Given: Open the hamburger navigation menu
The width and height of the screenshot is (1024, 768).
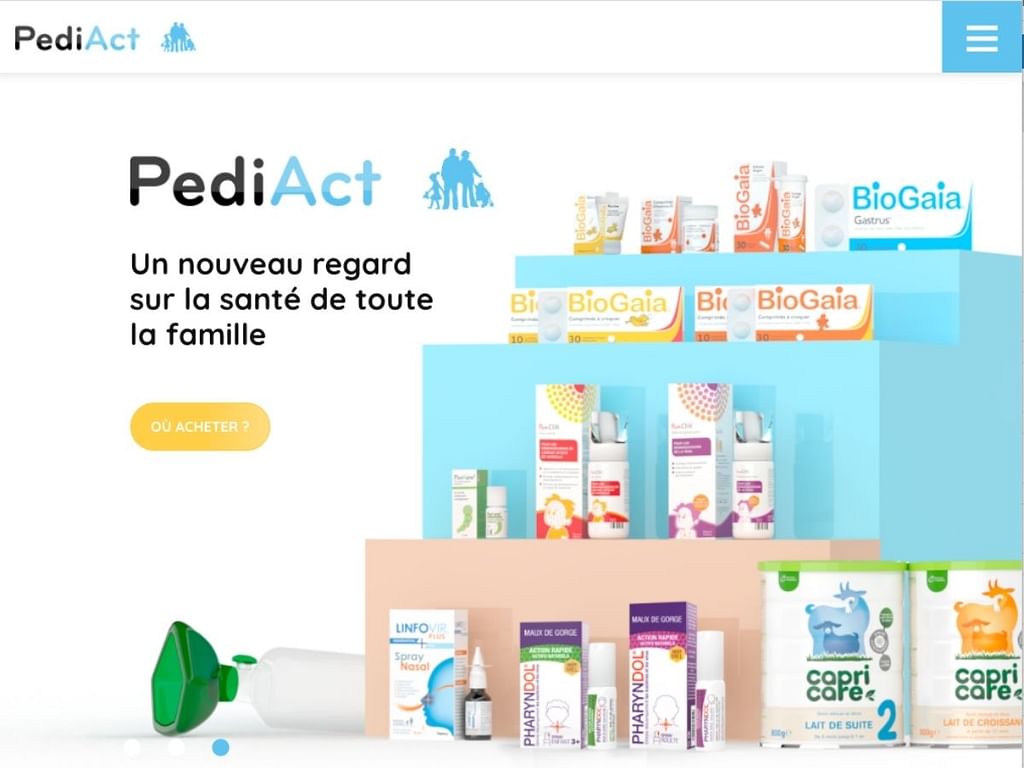Looking at the screenshot, I should pyautogui.click(x=981, y=37).
